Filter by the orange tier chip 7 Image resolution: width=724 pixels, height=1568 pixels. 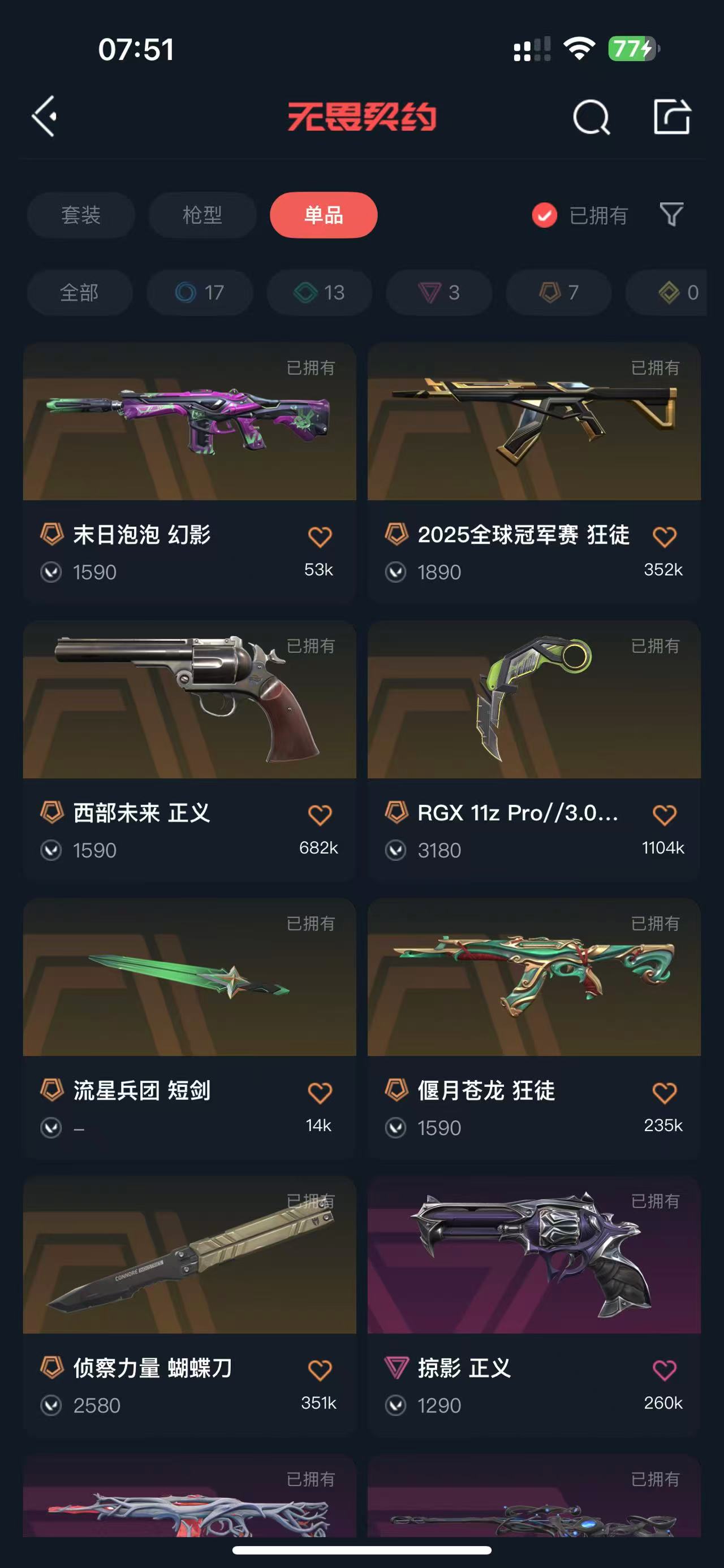point(558,293)
